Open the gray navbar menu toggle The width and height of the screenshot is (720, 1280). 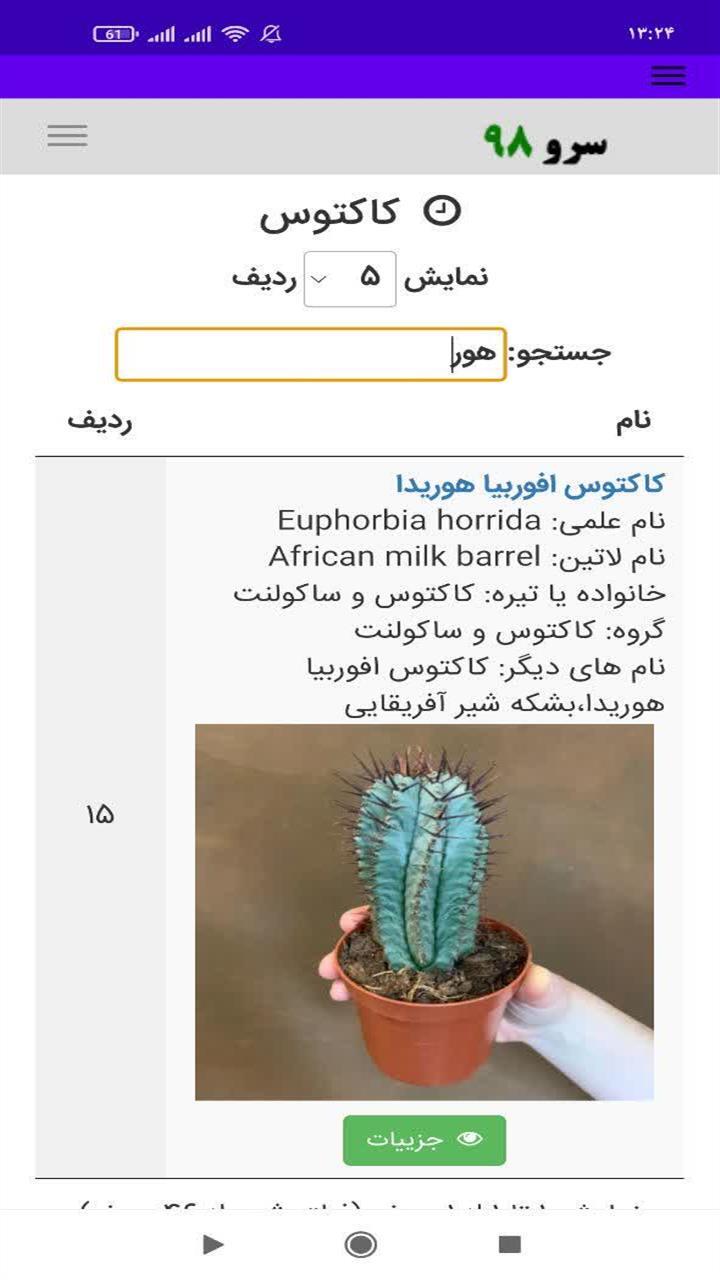click(x=67, y=136)
